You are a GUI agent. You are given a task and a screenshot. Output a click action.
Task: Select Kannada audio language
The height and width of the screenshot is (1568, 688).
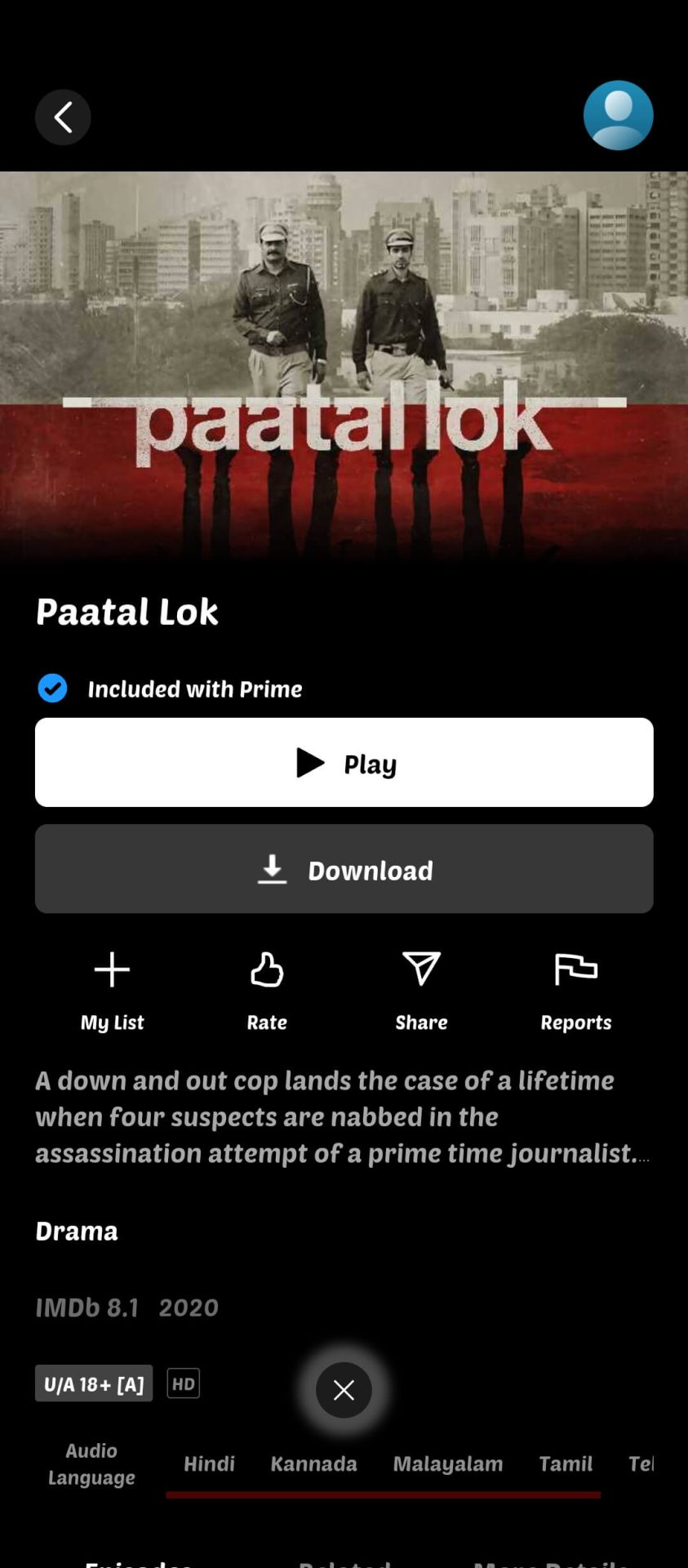[x=313, y=1464]
